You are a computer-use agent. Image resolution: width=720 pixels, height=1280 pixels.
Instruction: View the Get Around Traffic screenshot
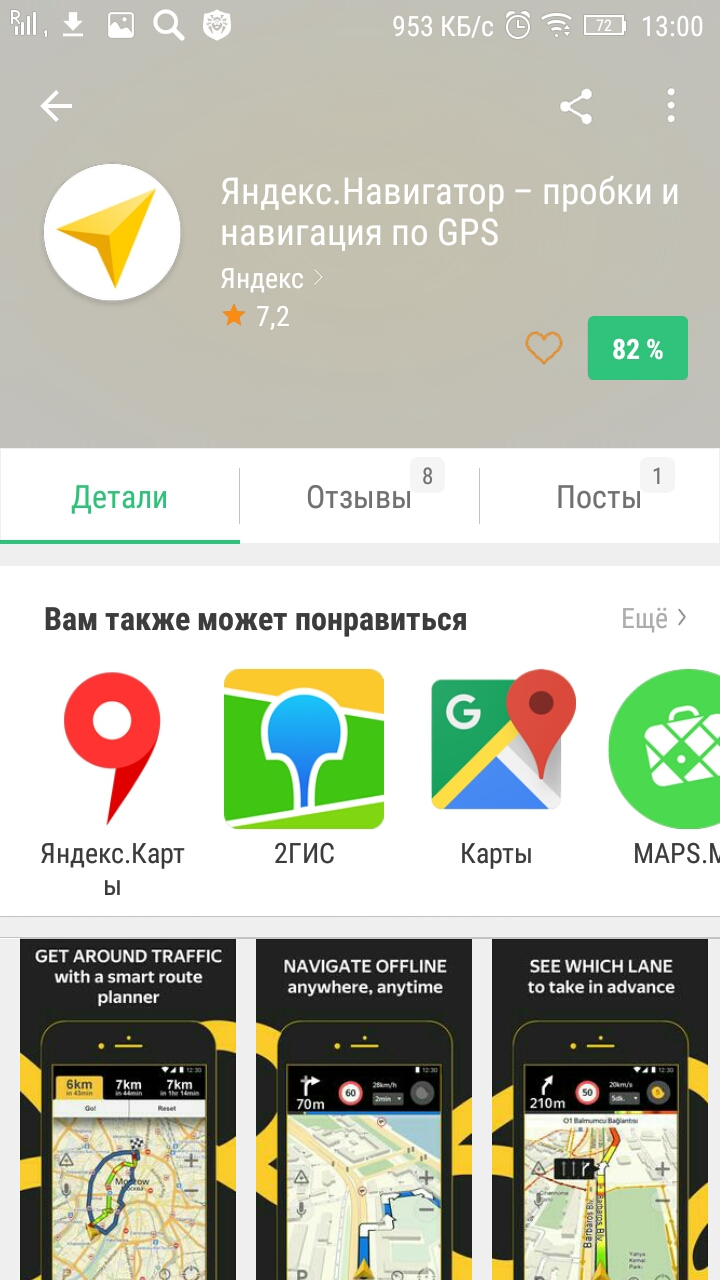(x=128, y=1110)
